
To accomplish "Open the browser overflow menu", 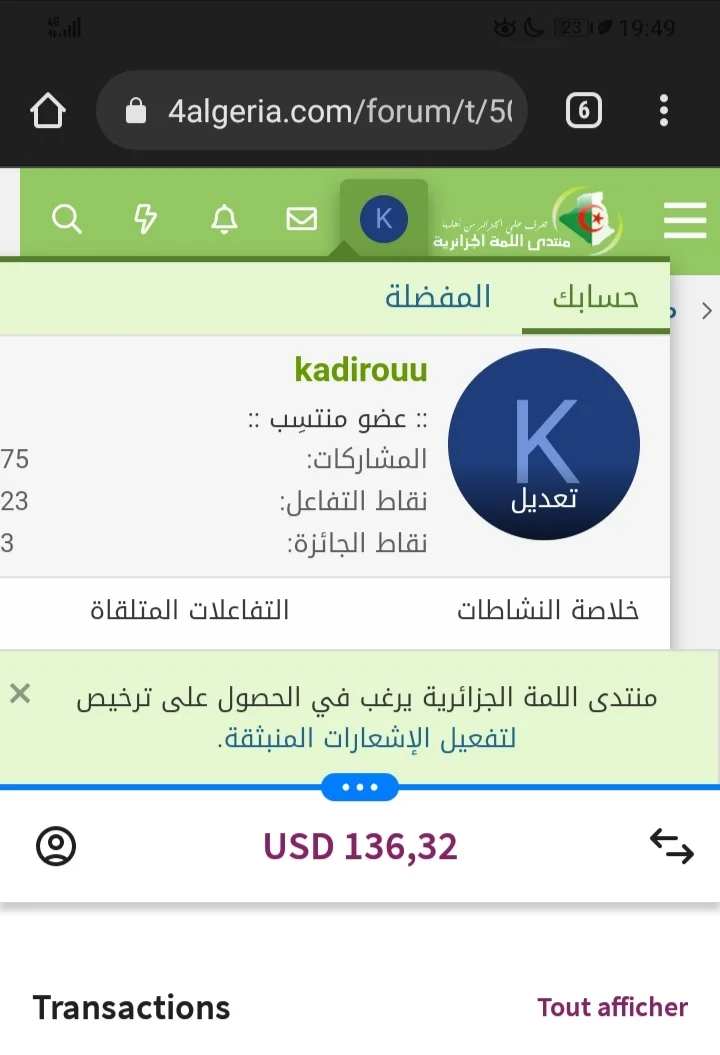I will point(663,110).
